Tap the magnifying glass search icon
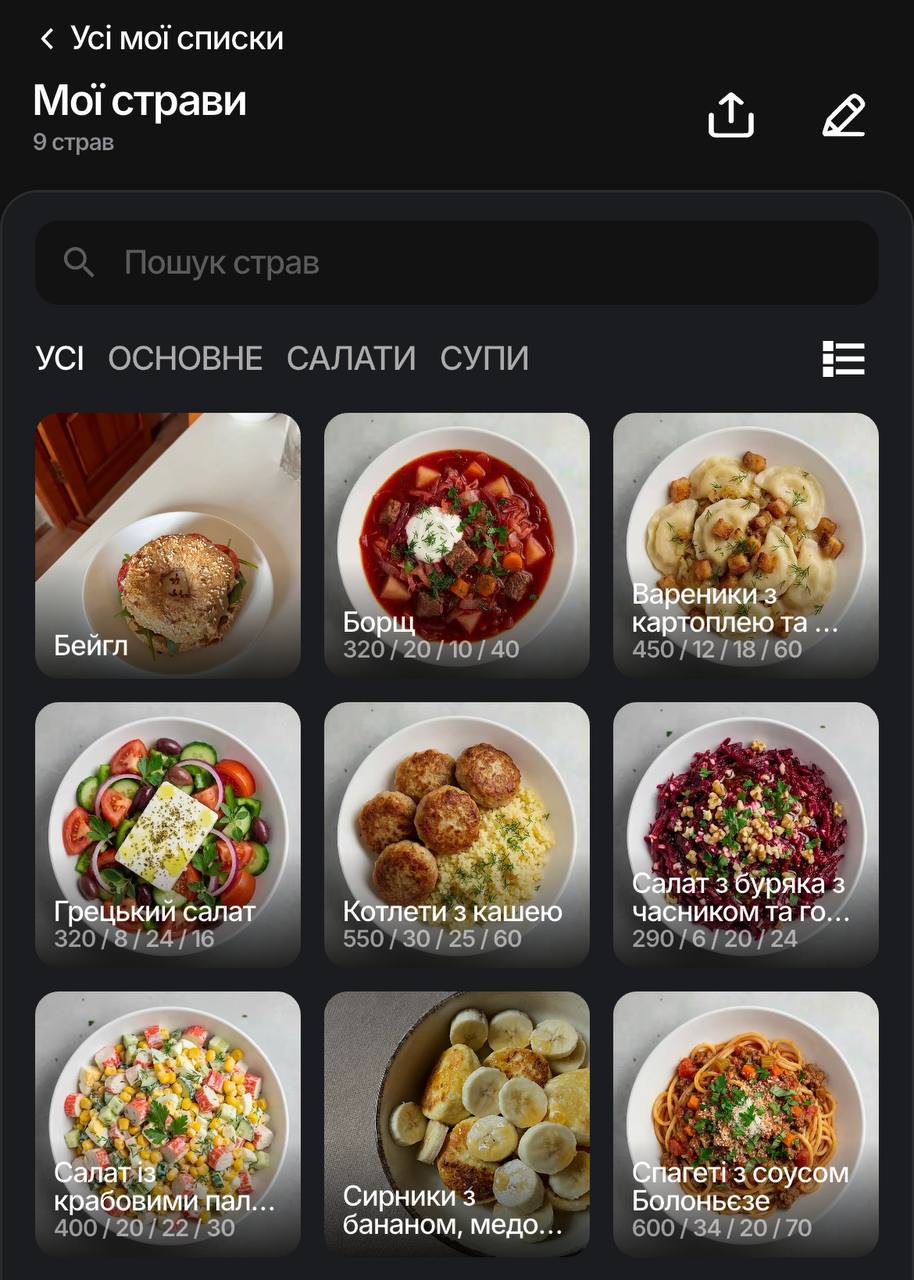Image resolution: width=914 pixels, height=1280 pixels. (x=80, y=262)
